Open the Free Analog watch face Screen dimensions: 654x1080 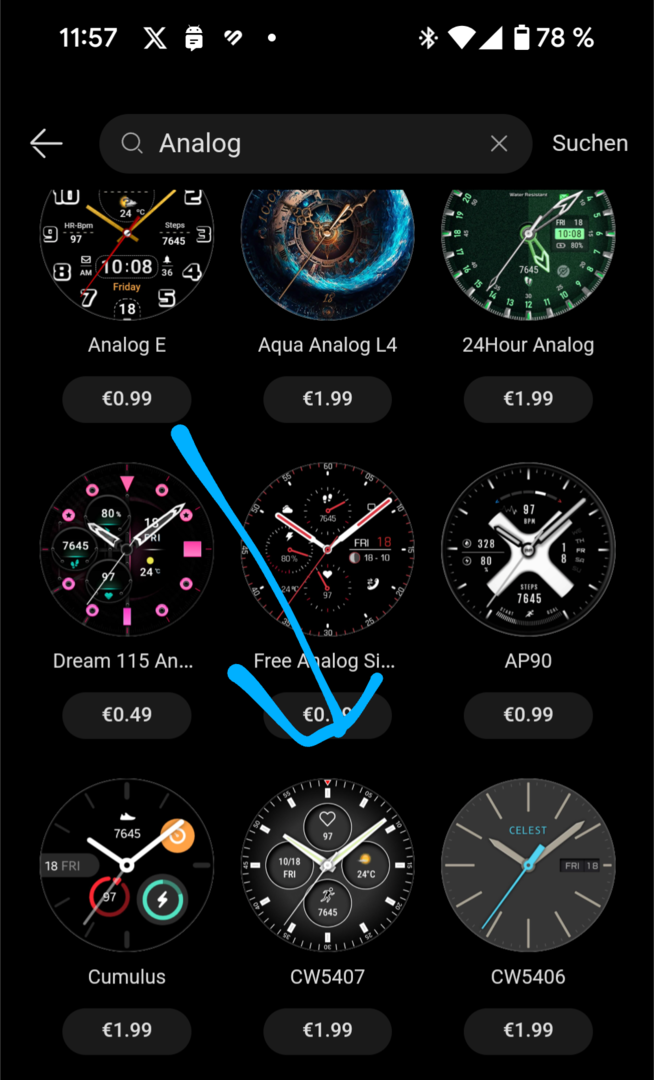[x=327, y=550]
